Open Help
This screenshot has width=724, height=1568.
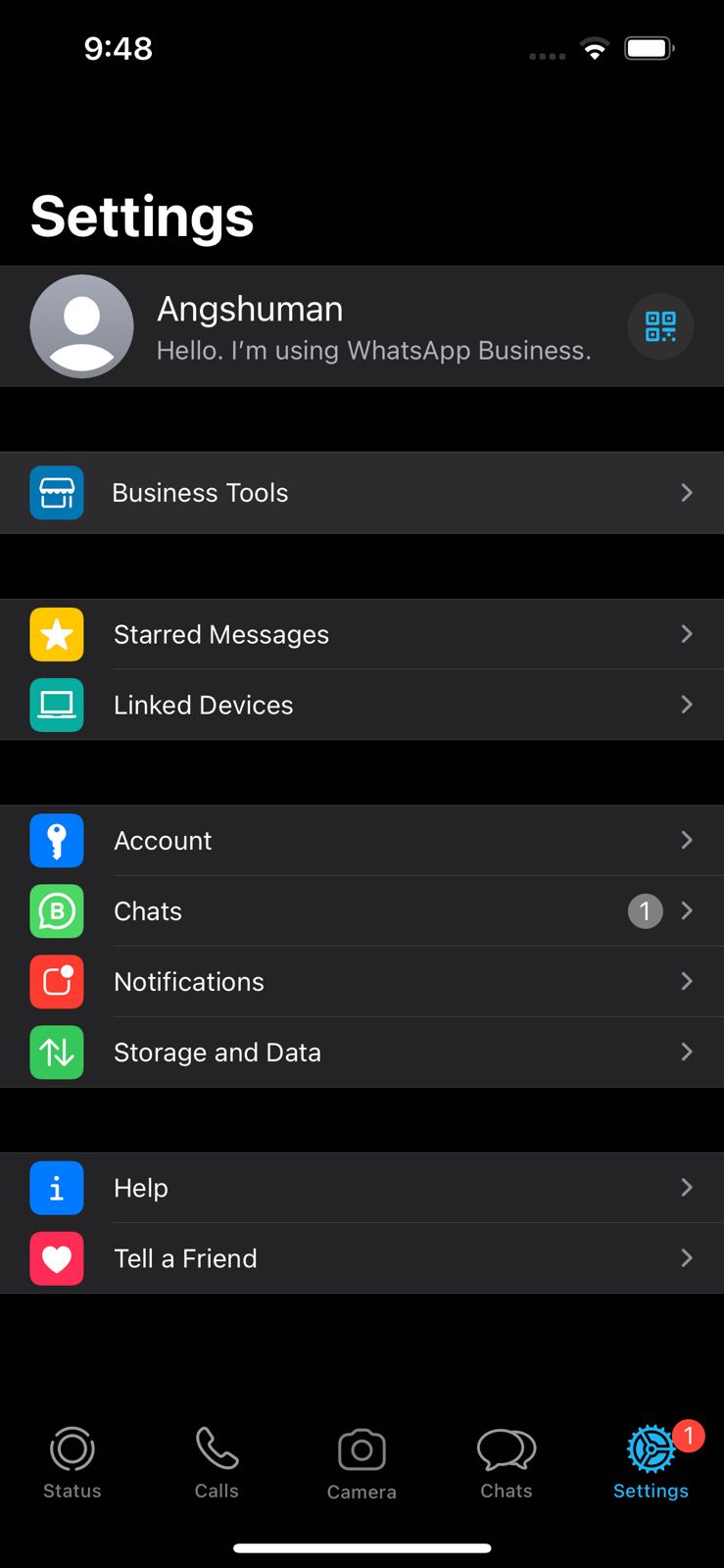click(362, 1188)
